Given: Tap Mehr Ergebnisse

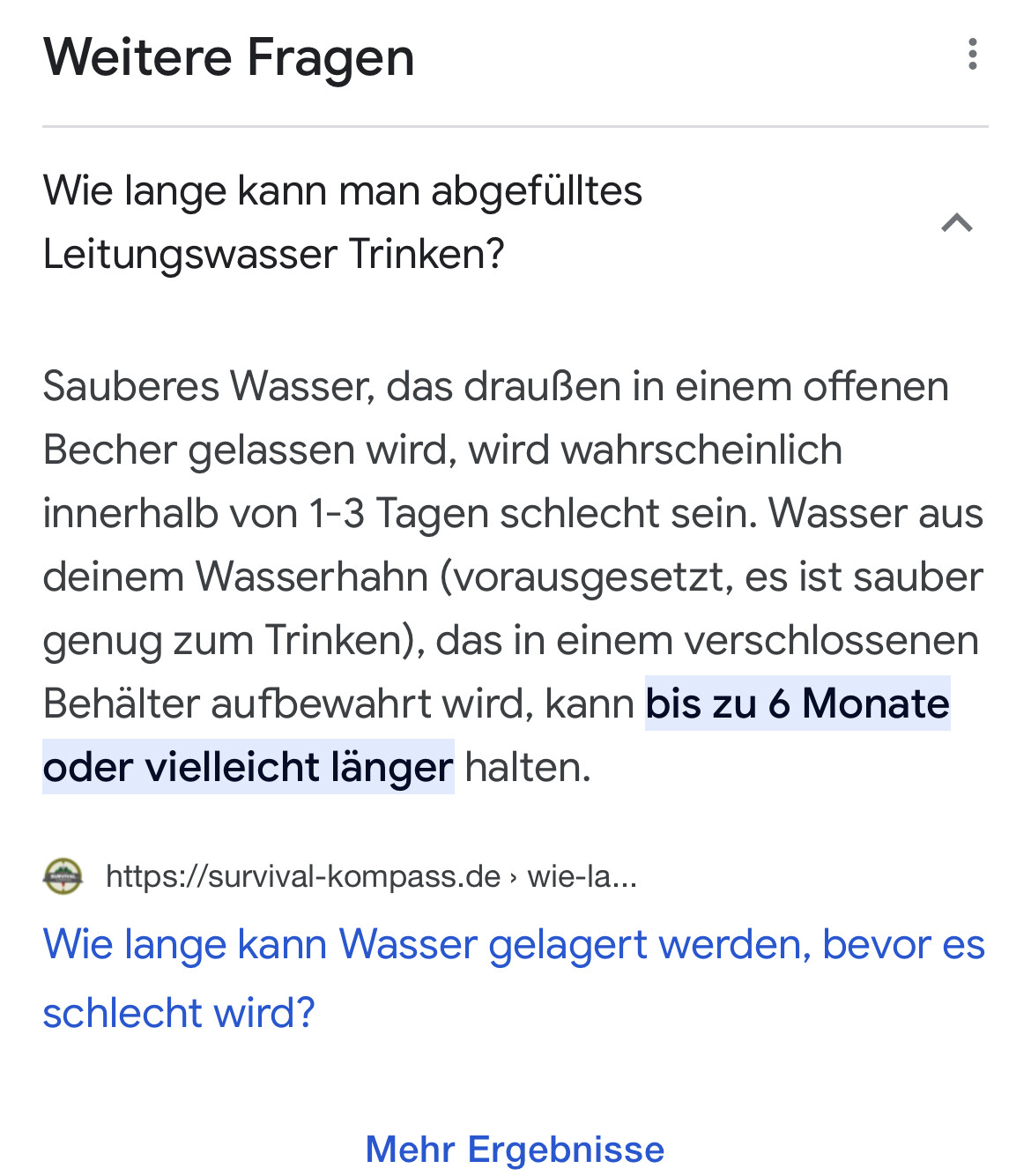Looking at the screenshot, I should (515, 1149).
